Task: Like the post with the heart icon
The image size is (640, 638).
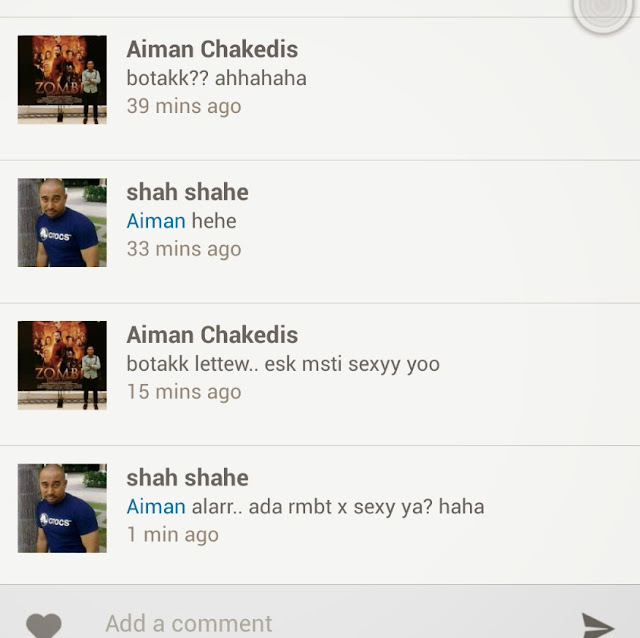Action: (x=43, y=625)
